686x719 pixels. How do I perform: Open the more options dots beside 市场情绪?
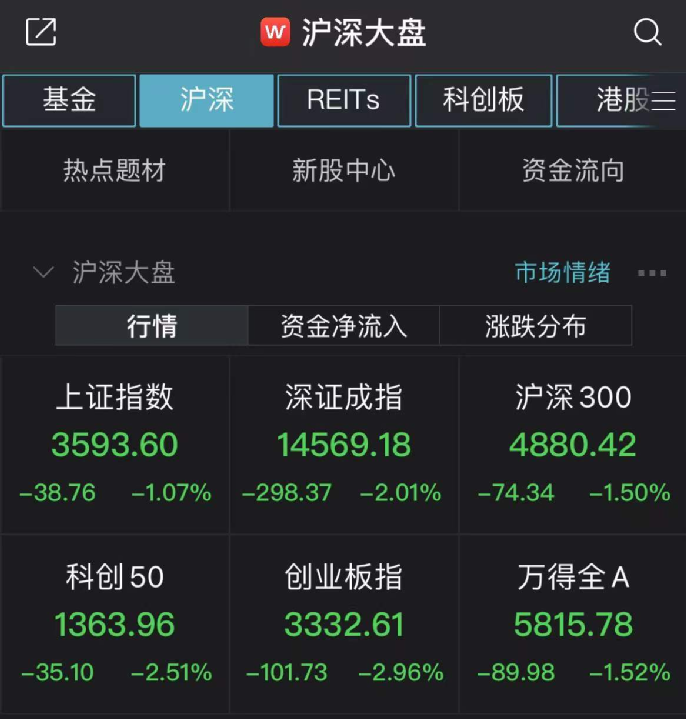pos(651,272)
